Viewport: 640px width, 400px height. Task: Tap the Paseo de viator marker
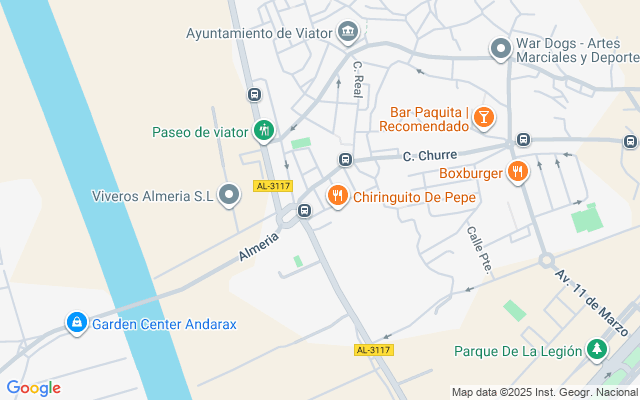[264, 131]
